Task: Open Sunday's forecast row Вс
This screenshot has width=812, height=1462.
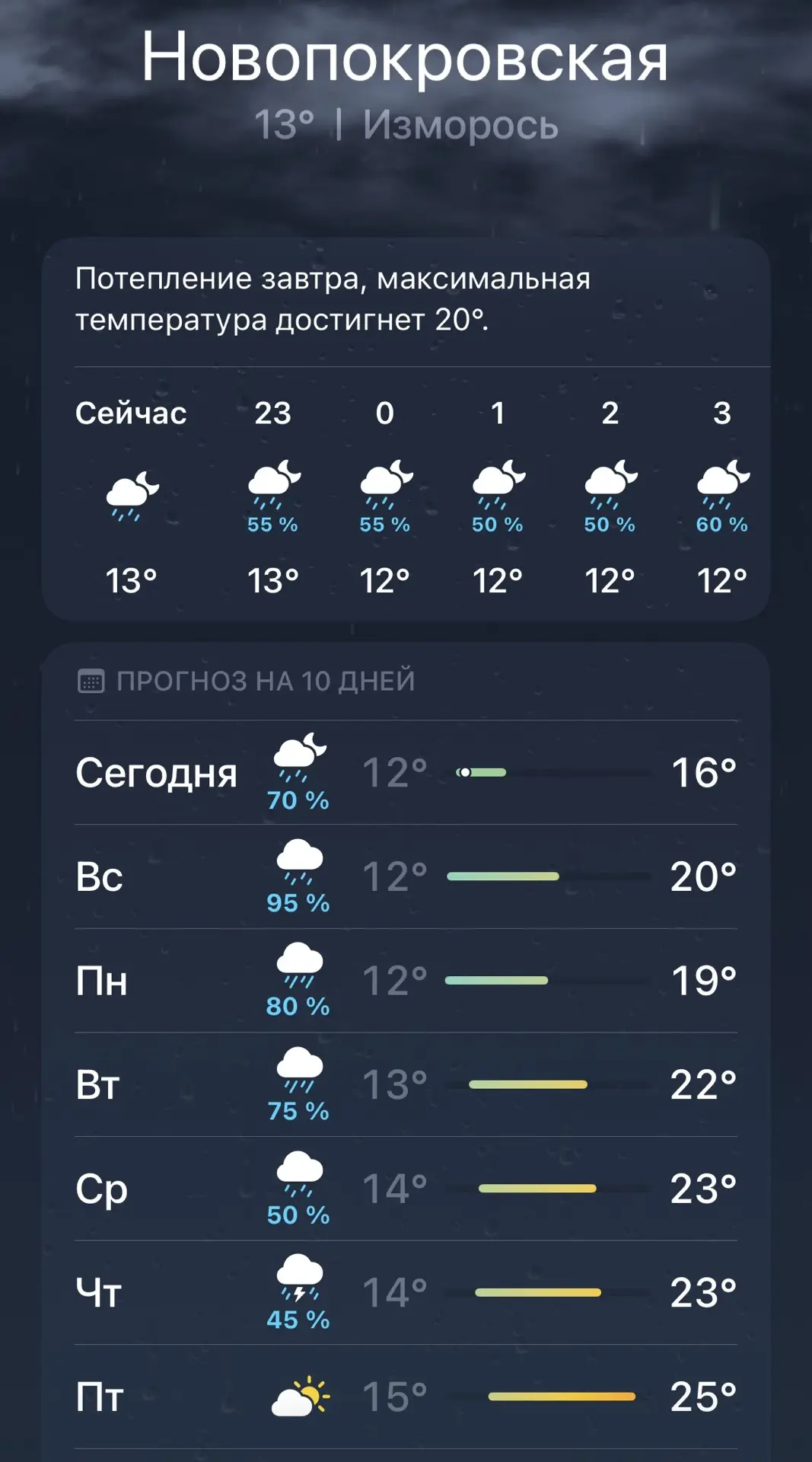Action: click(x=406, y=876)
